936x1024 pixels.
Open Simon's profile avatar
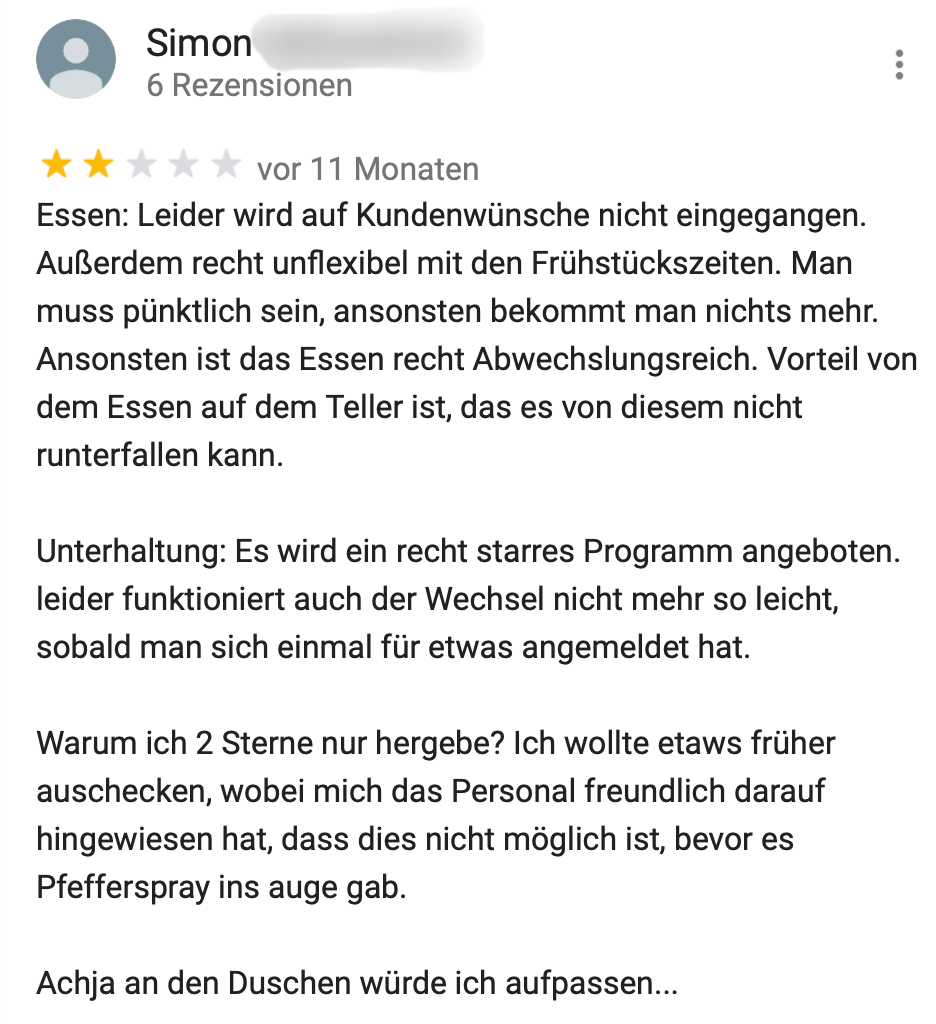(76, 59)
